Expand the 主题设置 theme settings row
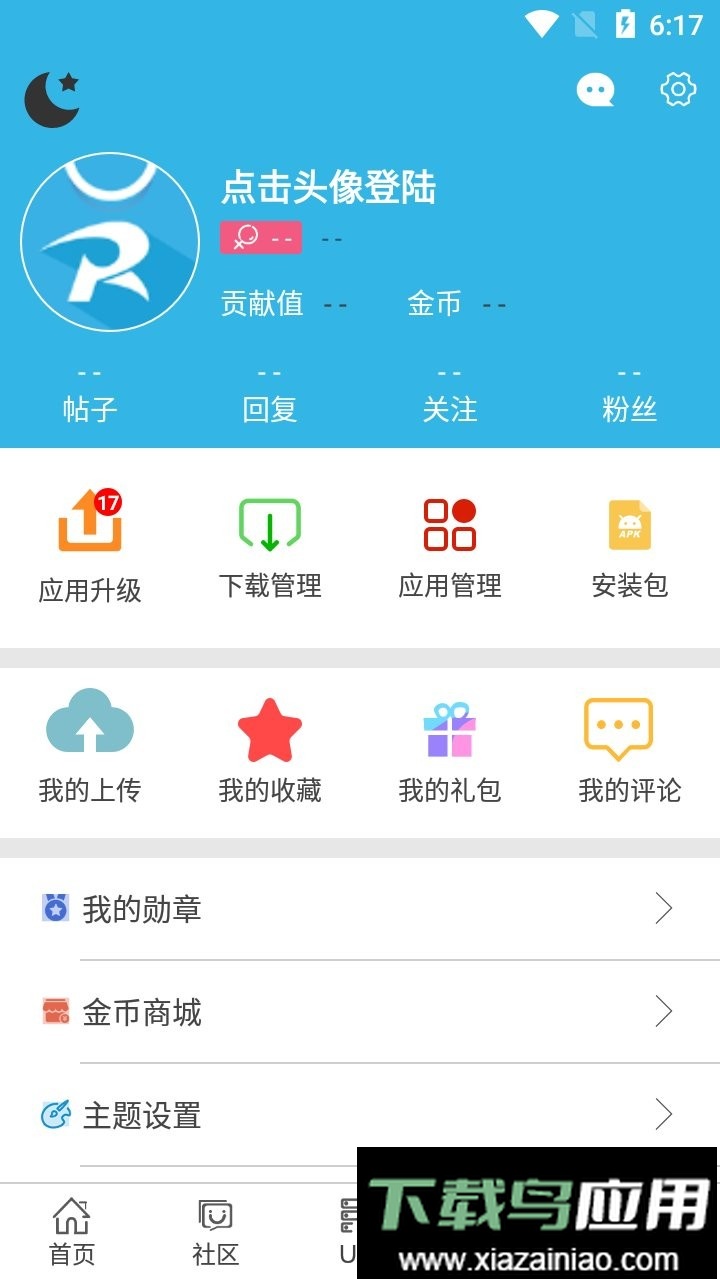The height and width of the screenshot is (1280, 720). tap(663, 1116)
